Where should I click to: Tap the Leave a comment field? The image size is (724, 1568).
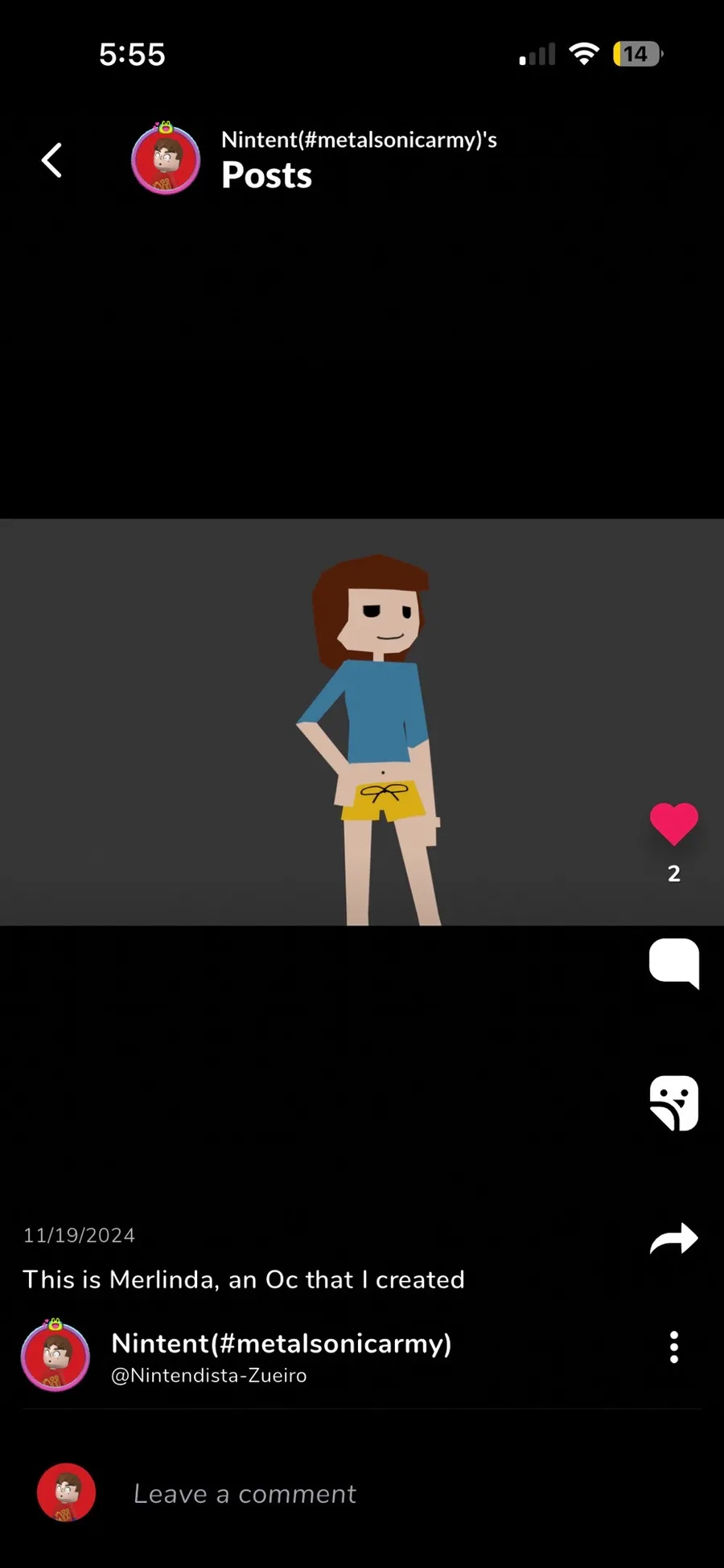[x=244, y=1493]
